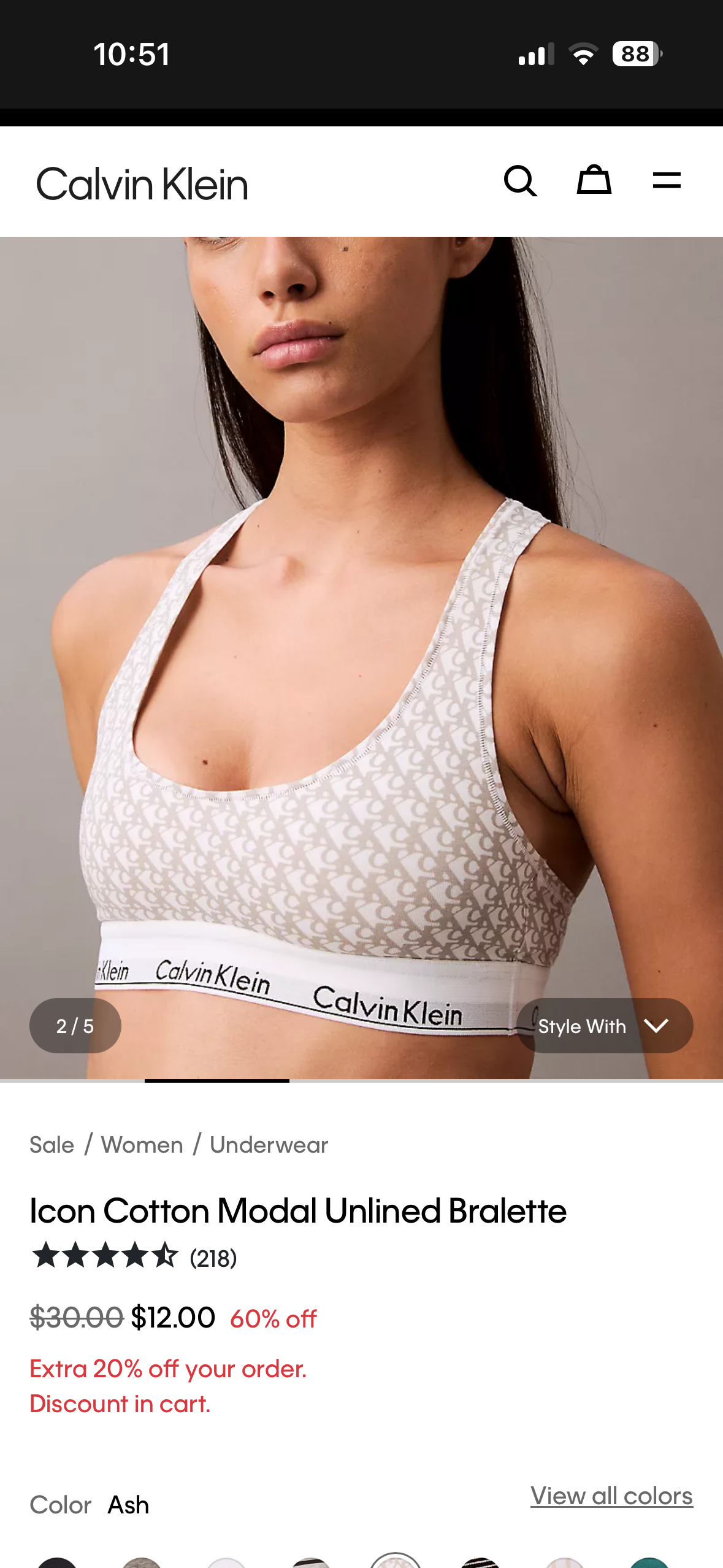
Task: Select the solid black color swatch
Action: tap(57, 1562)
